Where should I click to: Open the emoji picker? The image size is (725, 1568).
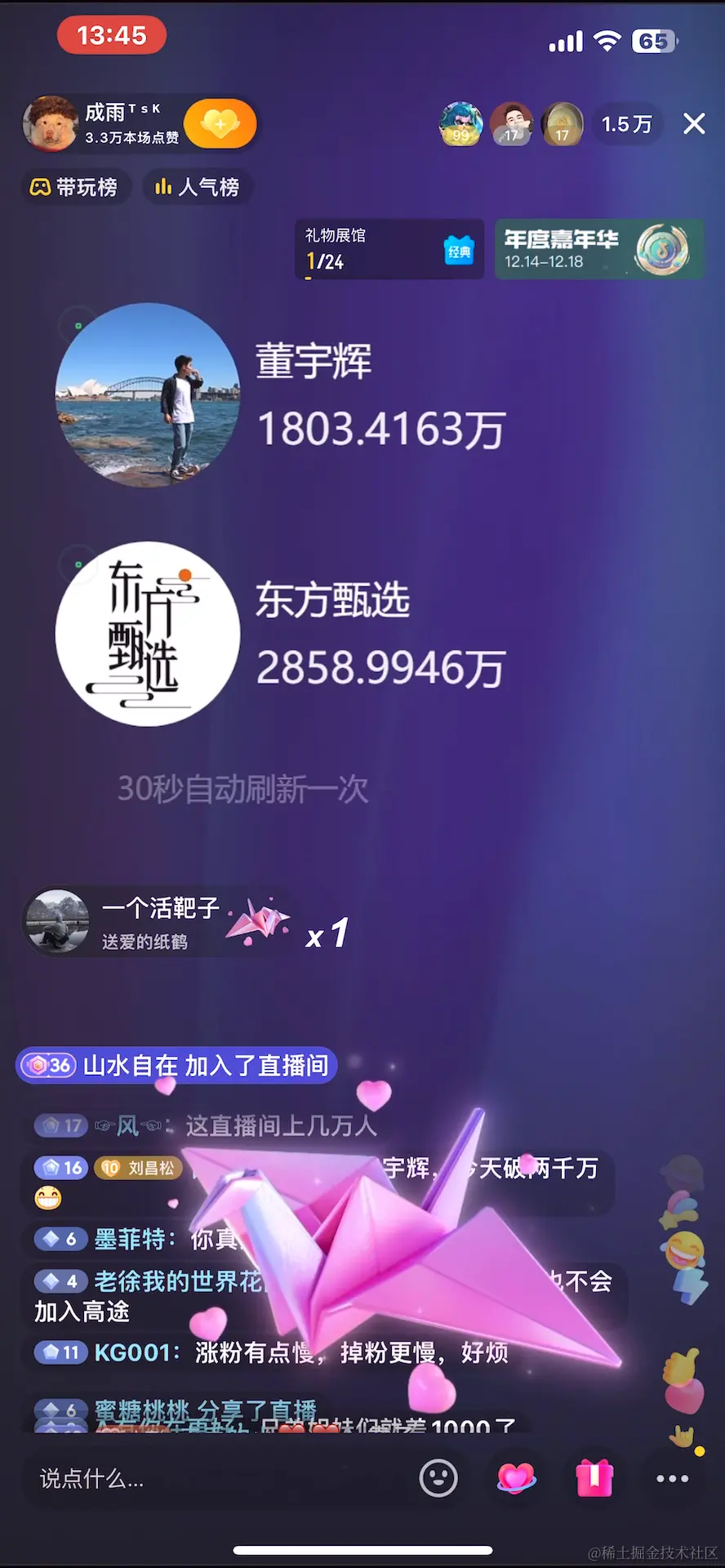pyautogui.click(x=438, y=1478)
